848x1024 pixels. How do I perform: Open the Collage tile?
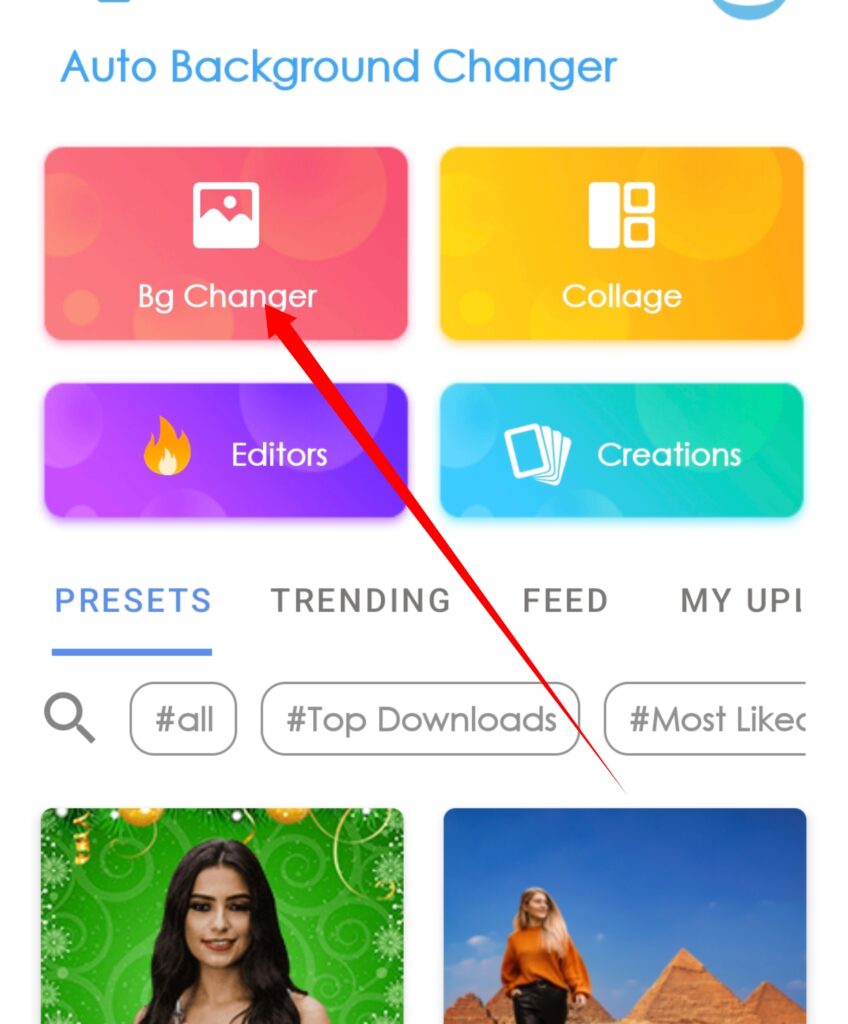coord(621,243)
